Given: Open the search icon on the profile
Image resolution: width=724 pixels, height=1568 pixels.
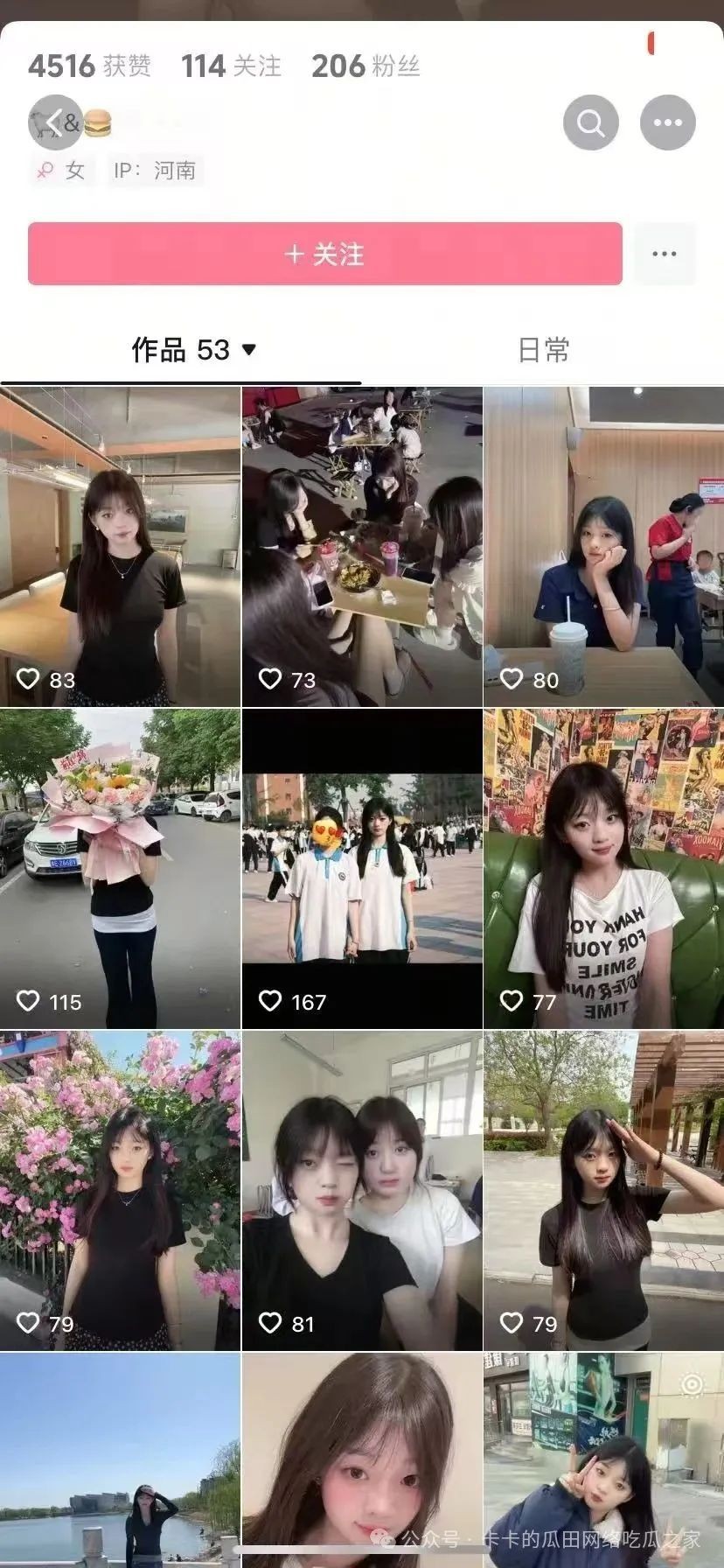Looking at the screenshot, I should point(591,122).
